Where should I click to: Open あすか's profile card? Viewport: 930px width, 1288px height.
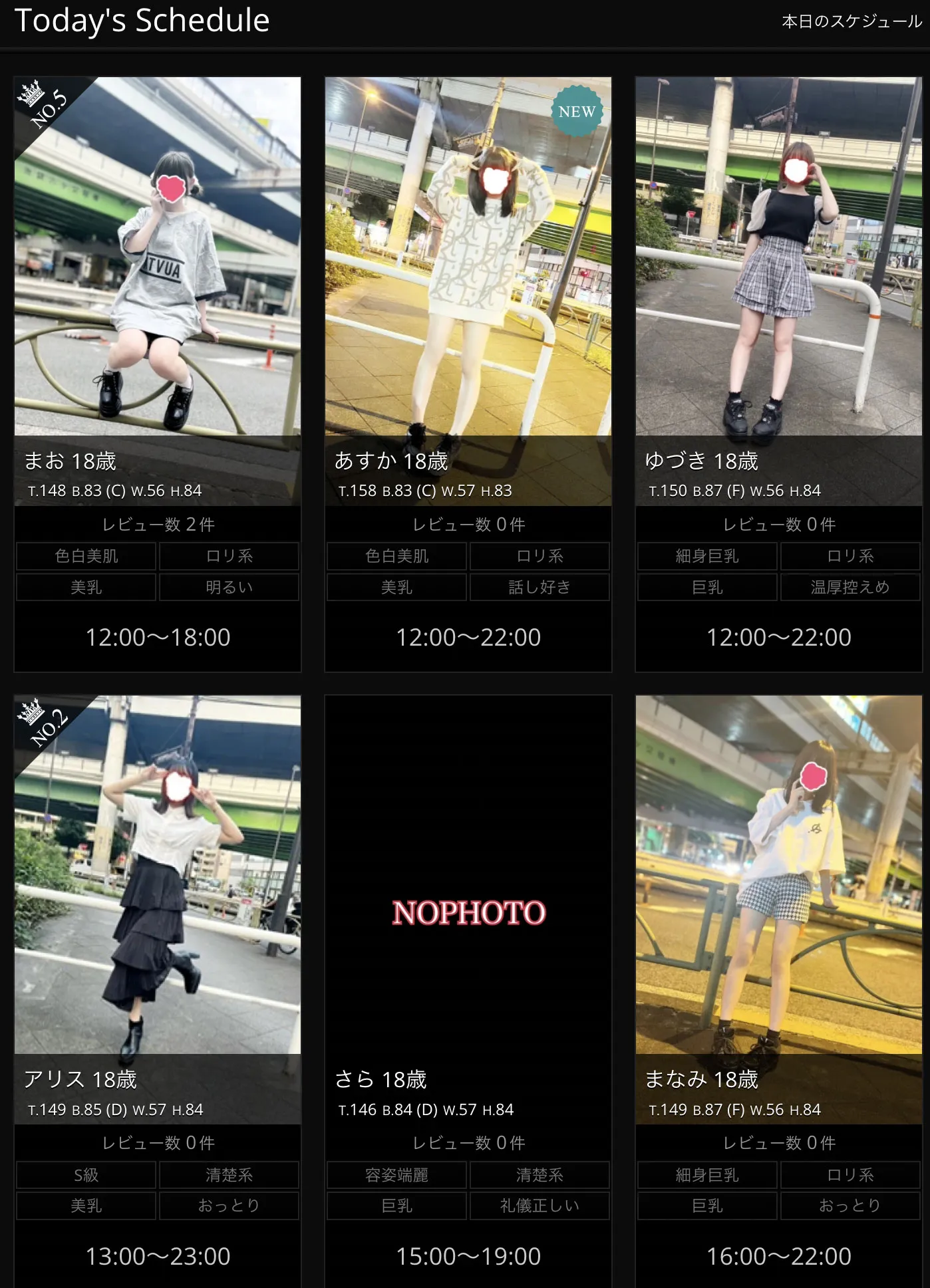(x=468, y=266)
